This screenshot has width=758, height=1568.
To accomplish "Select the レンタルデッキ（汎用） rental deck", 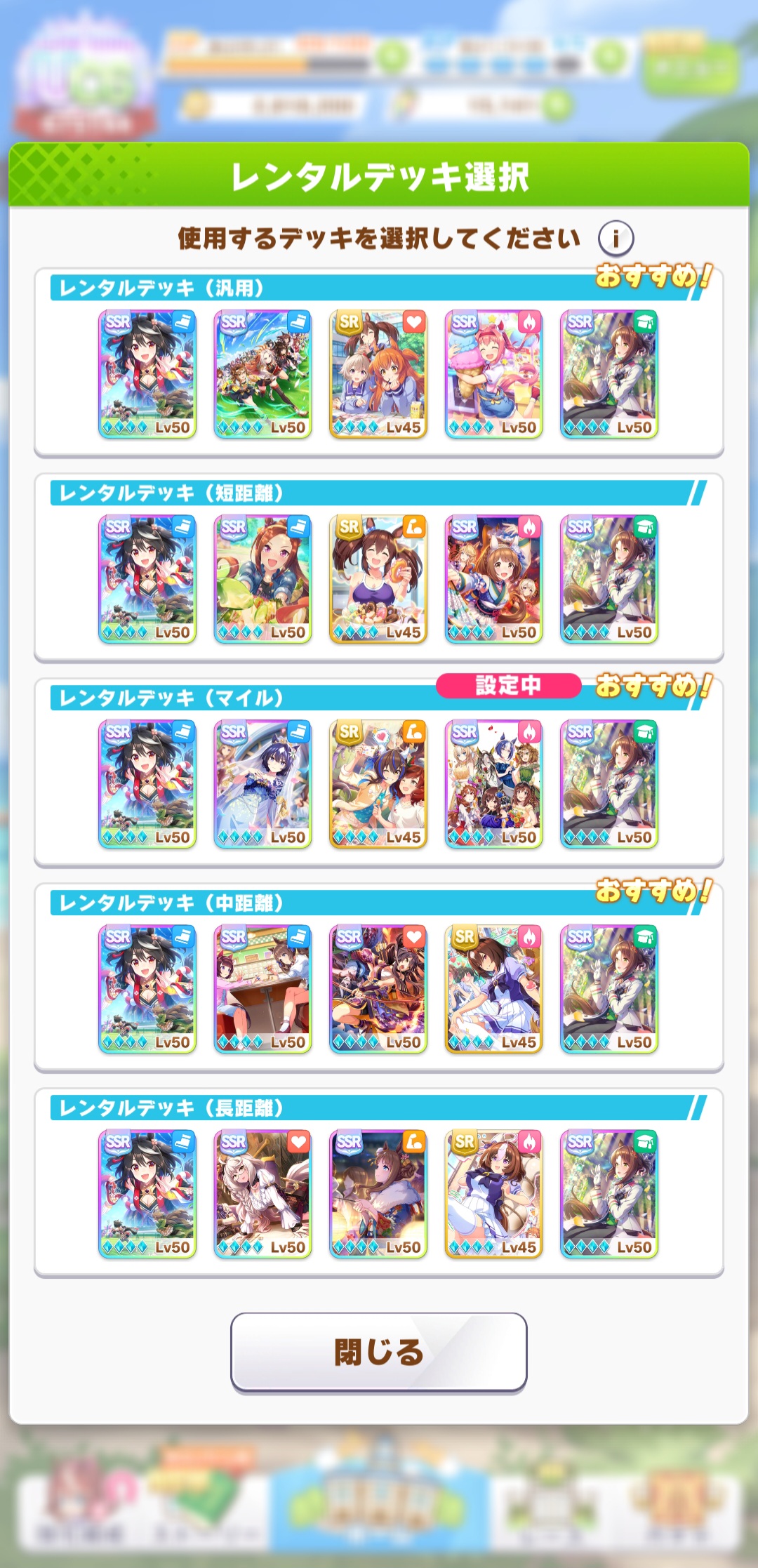I will (379, 362).
